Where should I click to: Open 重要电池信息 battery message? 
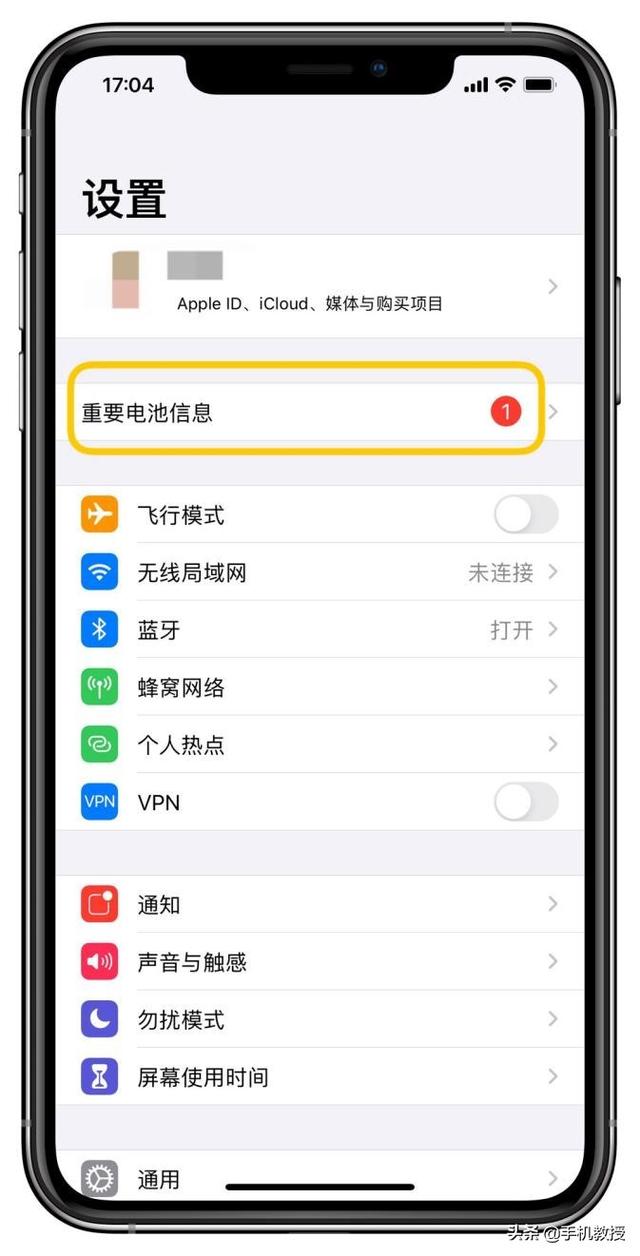click(300, 412)
